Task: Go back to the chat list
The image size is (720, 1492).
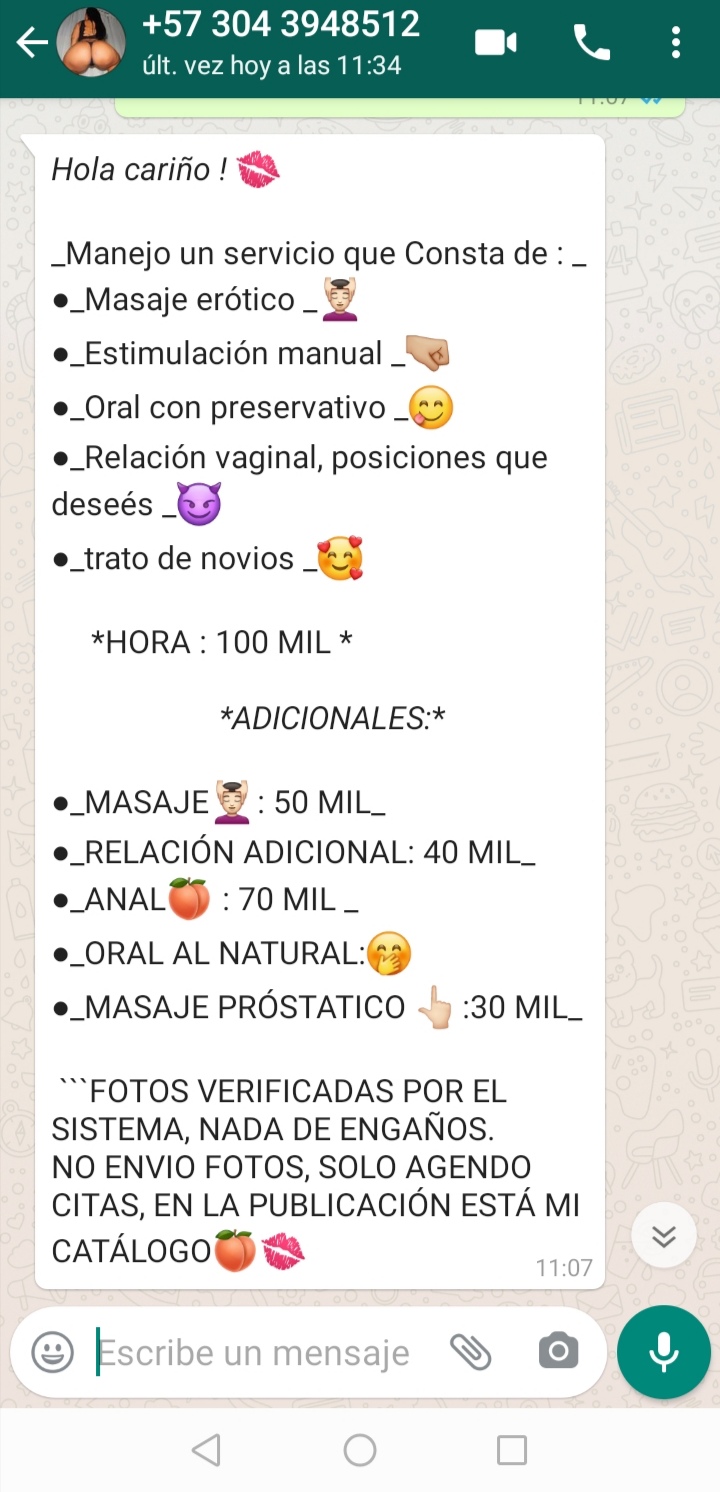Action: click(32, 43)
